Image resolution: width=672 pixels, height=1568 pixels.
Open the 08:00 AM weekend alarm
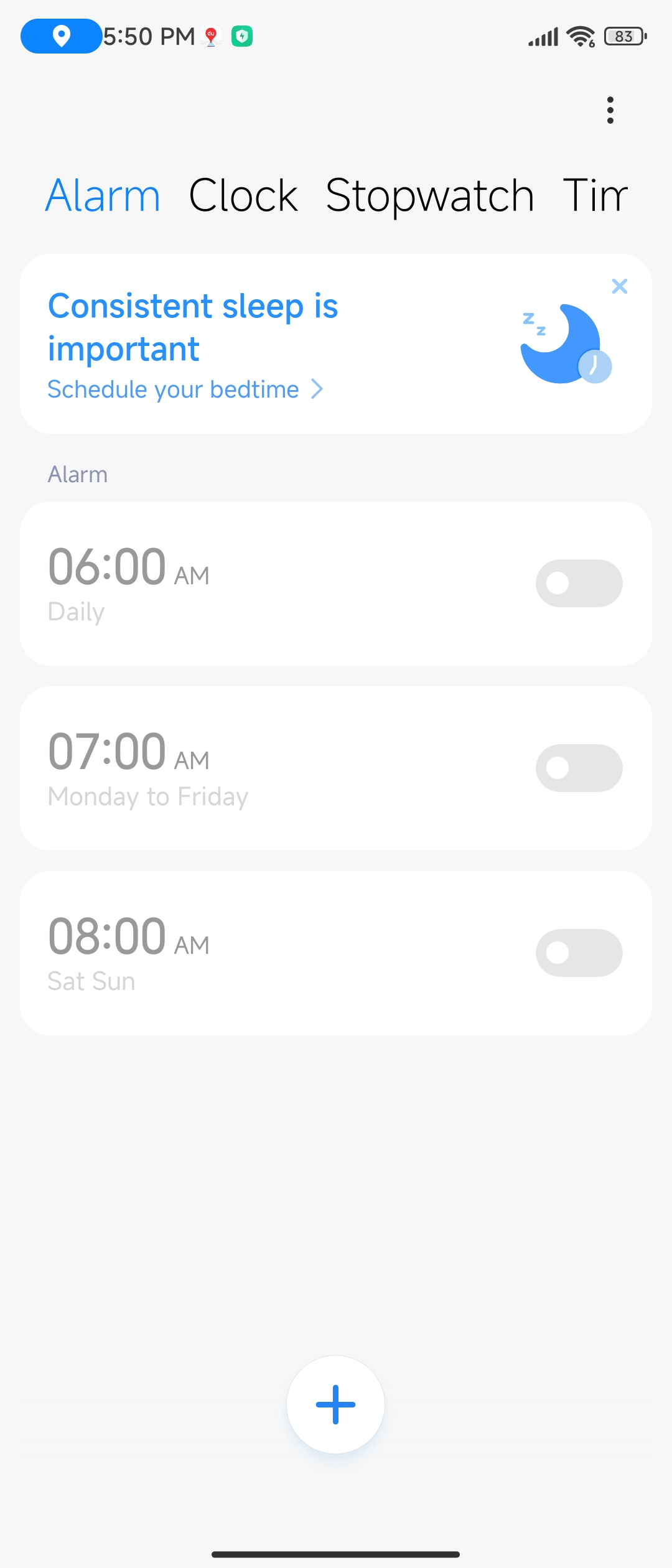(x=249, y=953)
